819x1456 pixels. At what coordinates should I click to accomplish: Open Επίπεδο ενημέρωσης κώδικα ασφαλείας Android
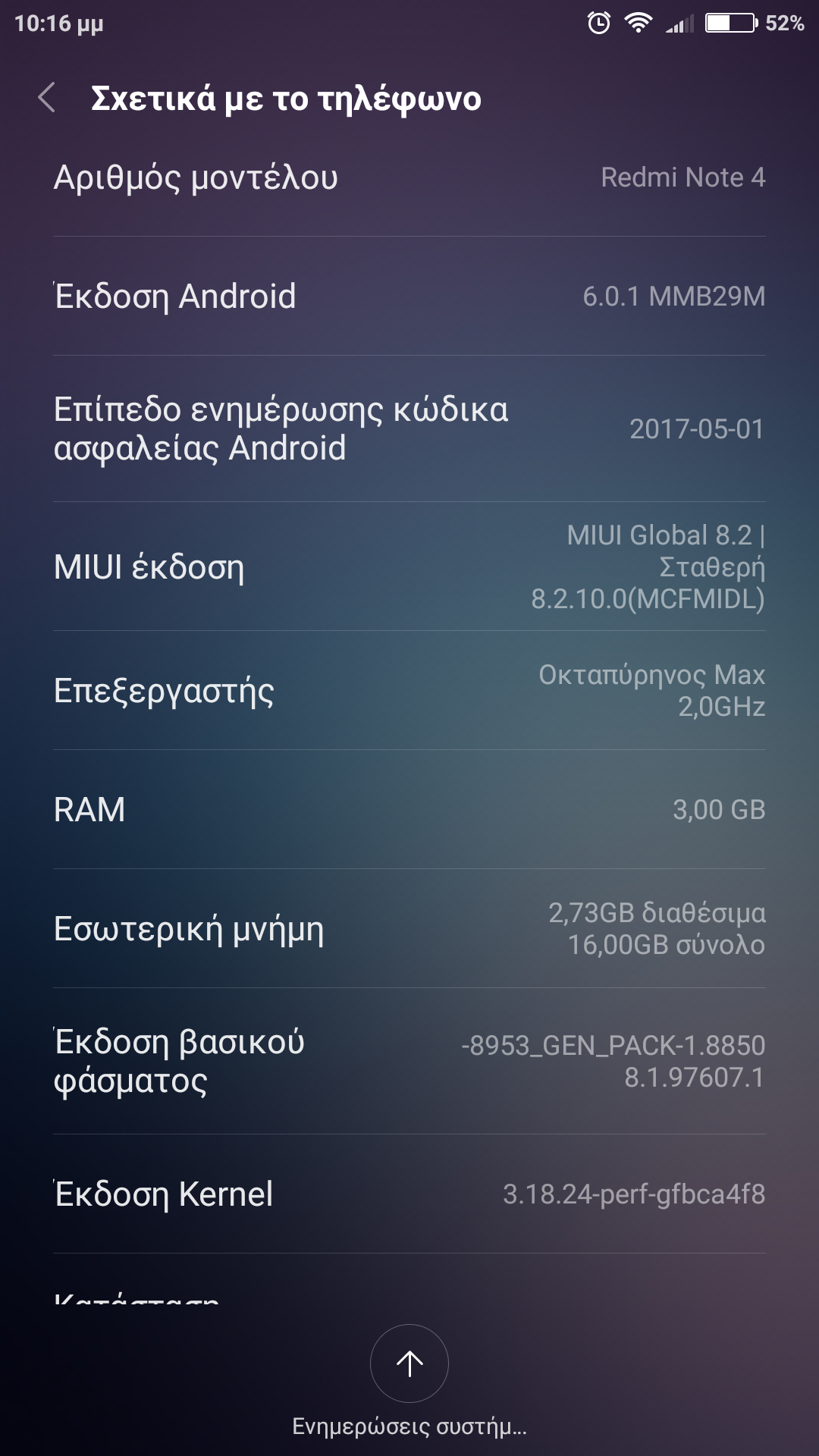pyautogui.click(x=409, y=428)
